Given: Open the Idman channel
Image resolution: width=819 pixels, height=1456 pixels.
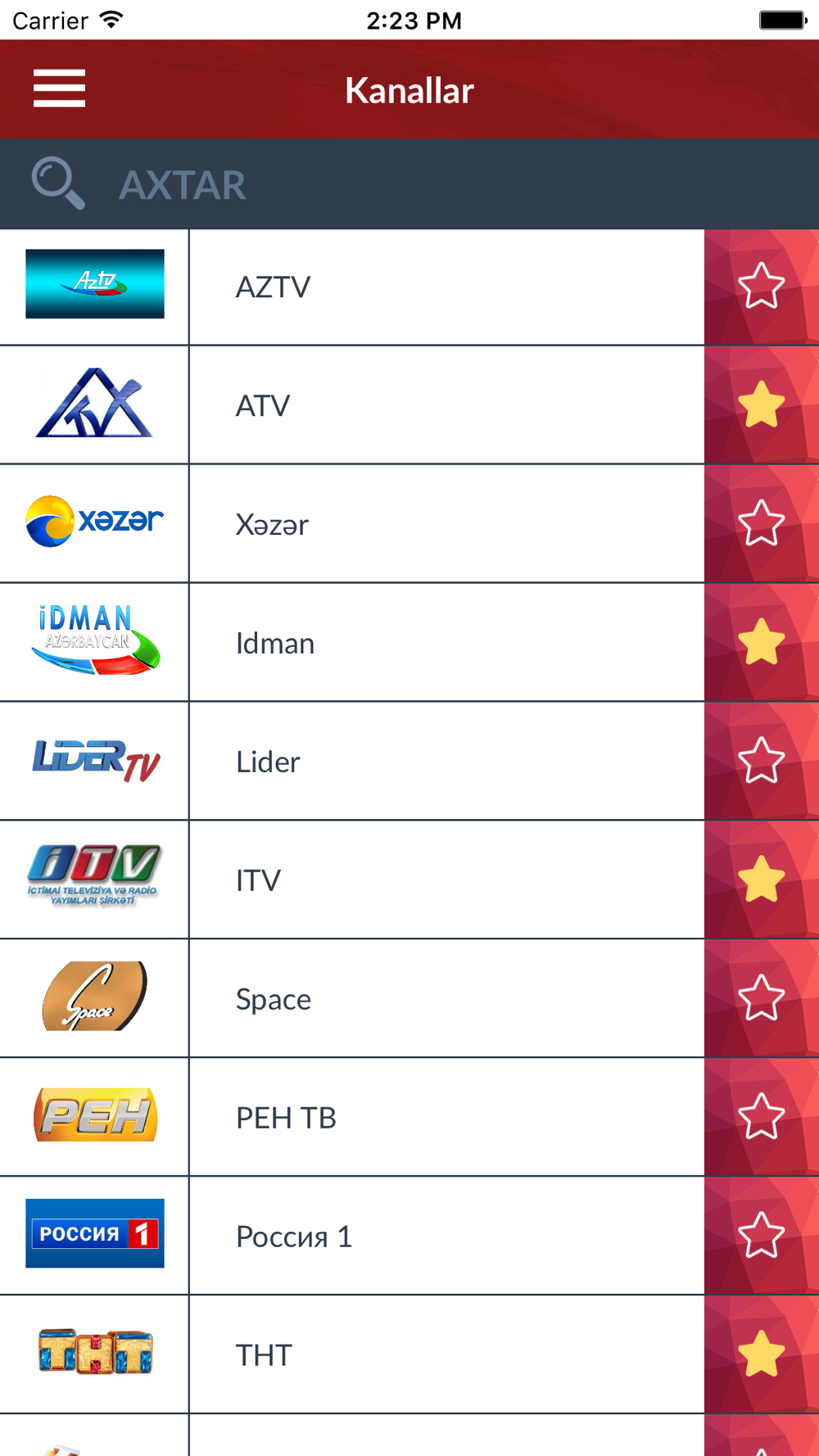Looking at the screenshot, I should tap(352, 643).
